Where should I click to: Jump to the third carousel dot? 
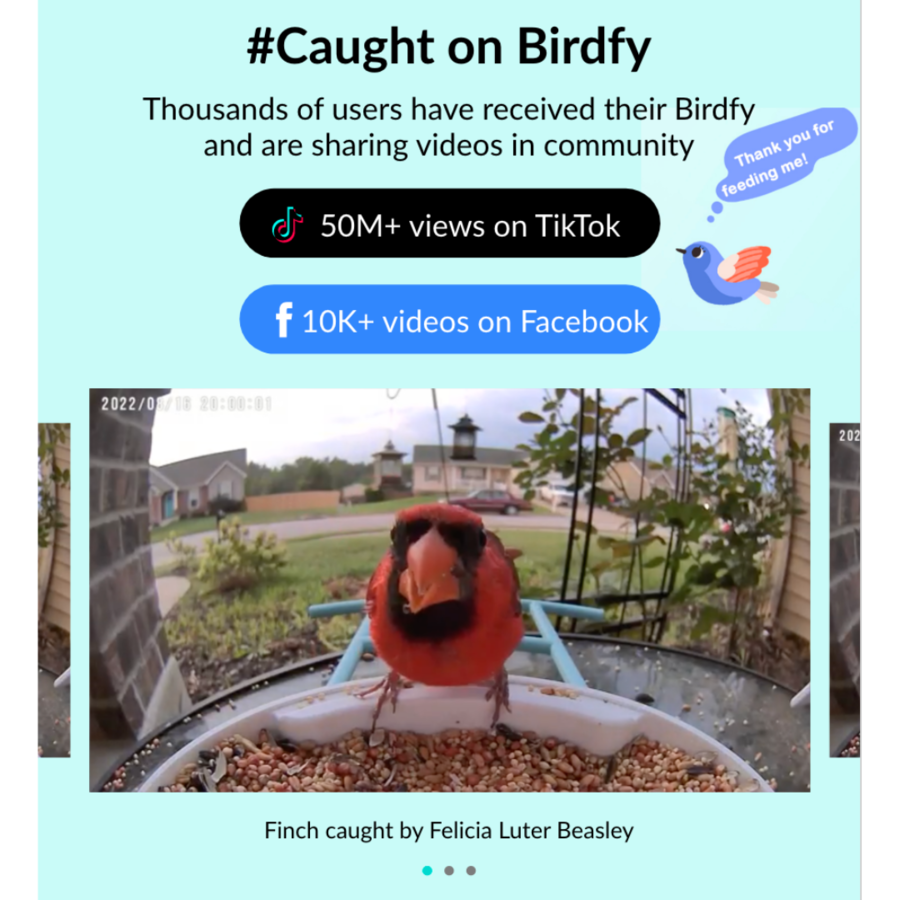471,870
